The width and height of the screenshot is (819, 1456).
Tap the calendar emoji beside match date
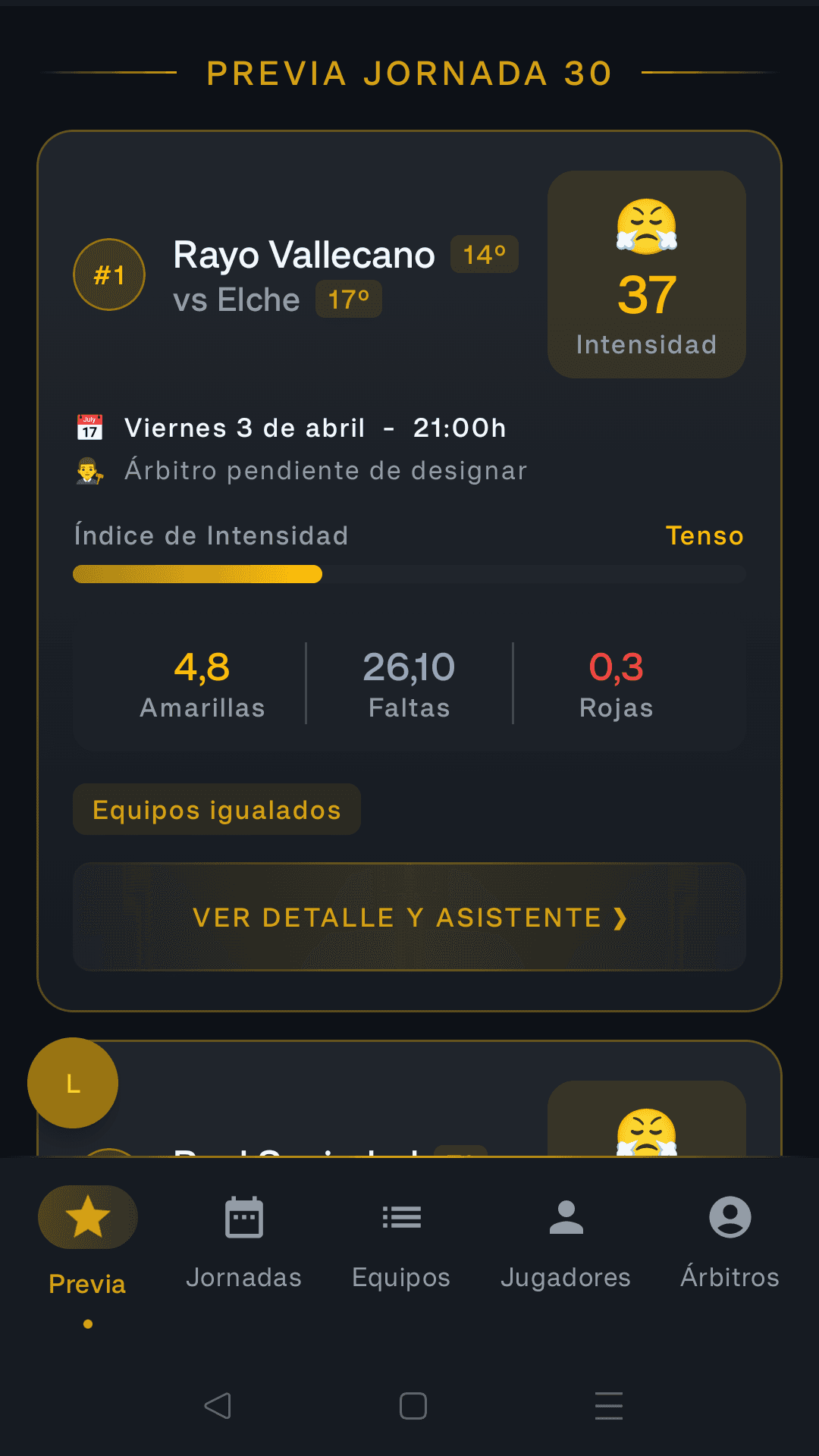[x=90, y=427]
